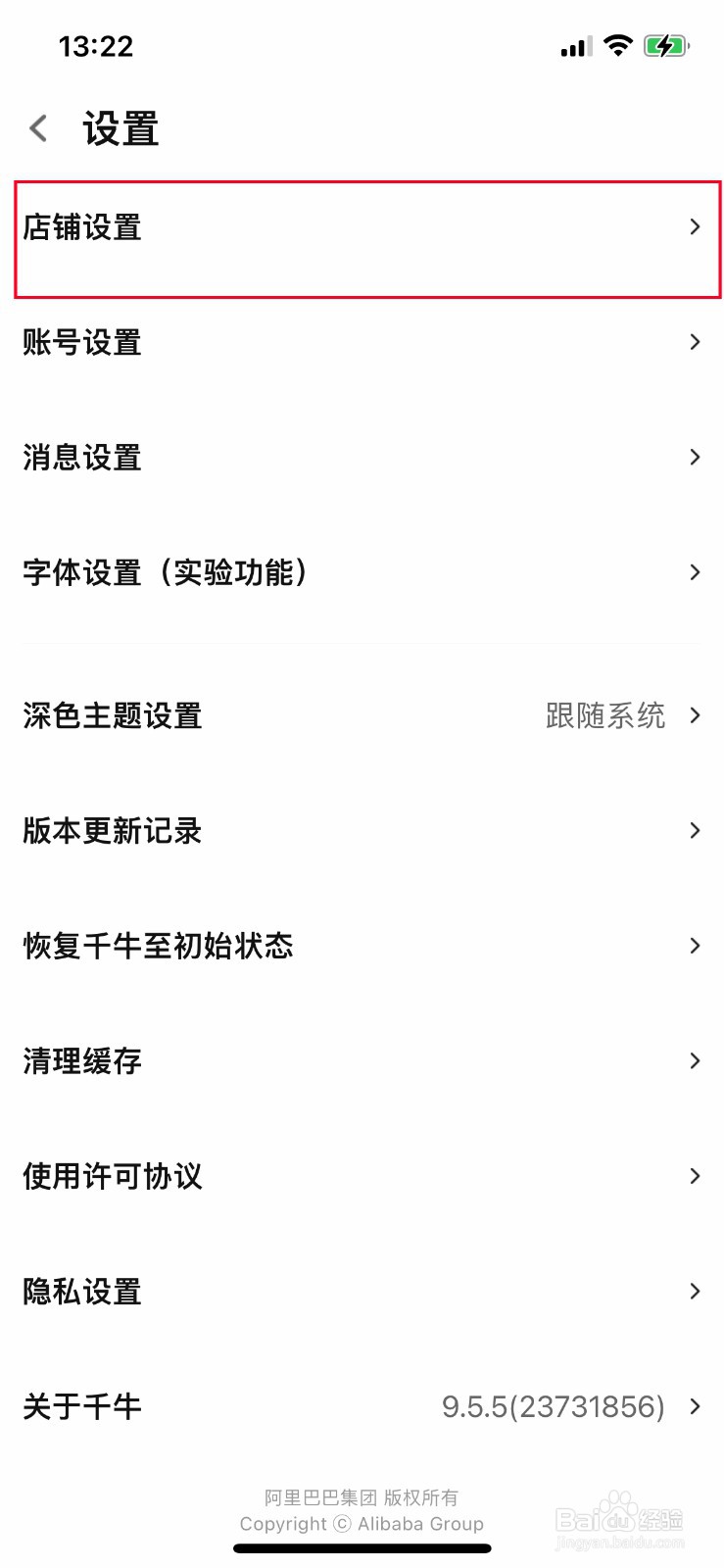724x1568 pixels.
Task: Tap the back arrow to leave Settings
Action: click(37, 127)
